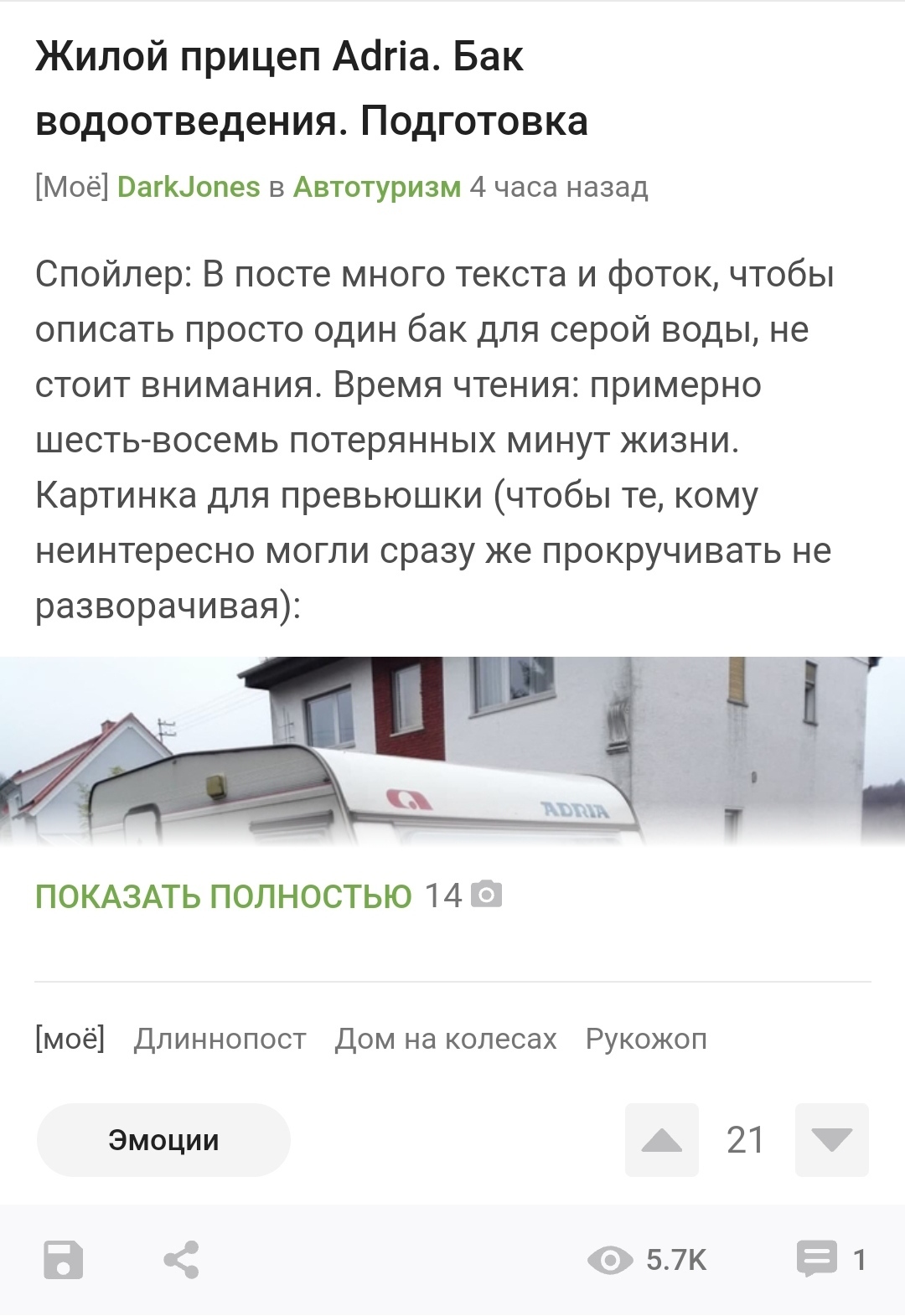Open the Дом на колесах tag
The image size is (905, 1316).
pos(445,1039)
